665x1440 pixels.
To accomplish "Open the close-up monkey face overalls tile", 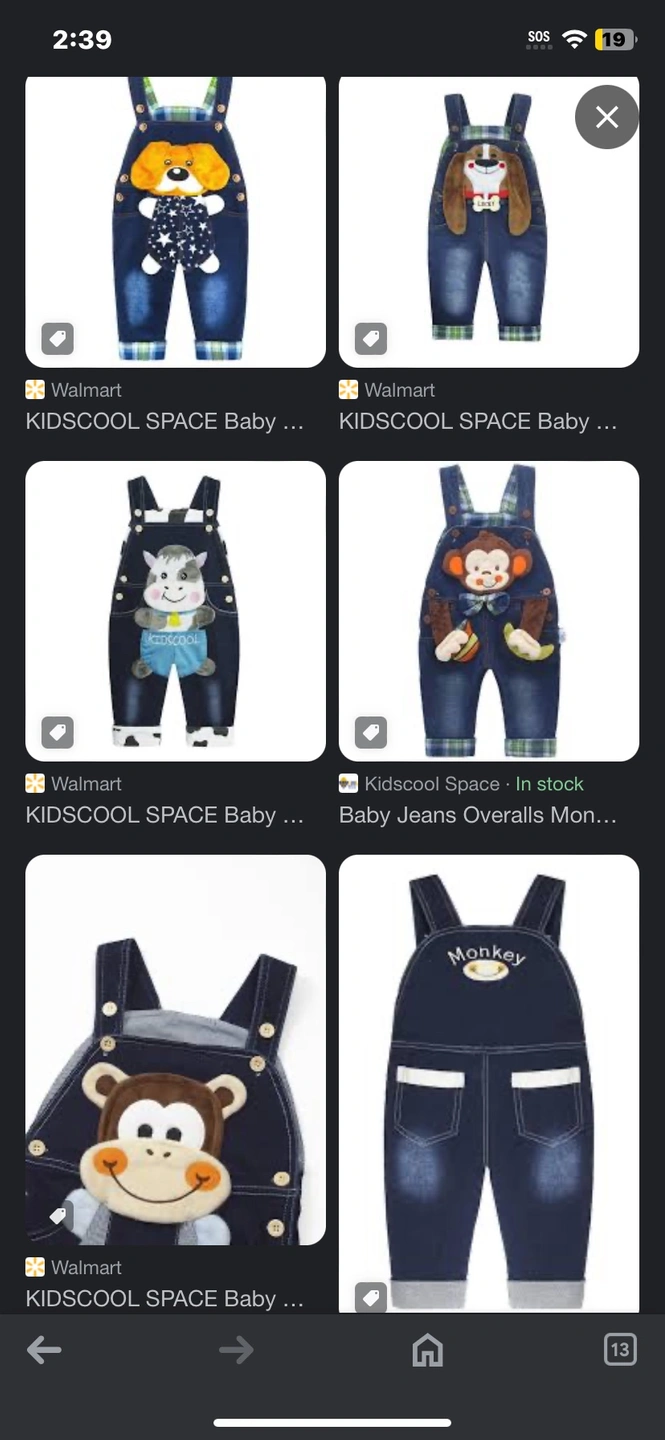I will point(175,1050).
